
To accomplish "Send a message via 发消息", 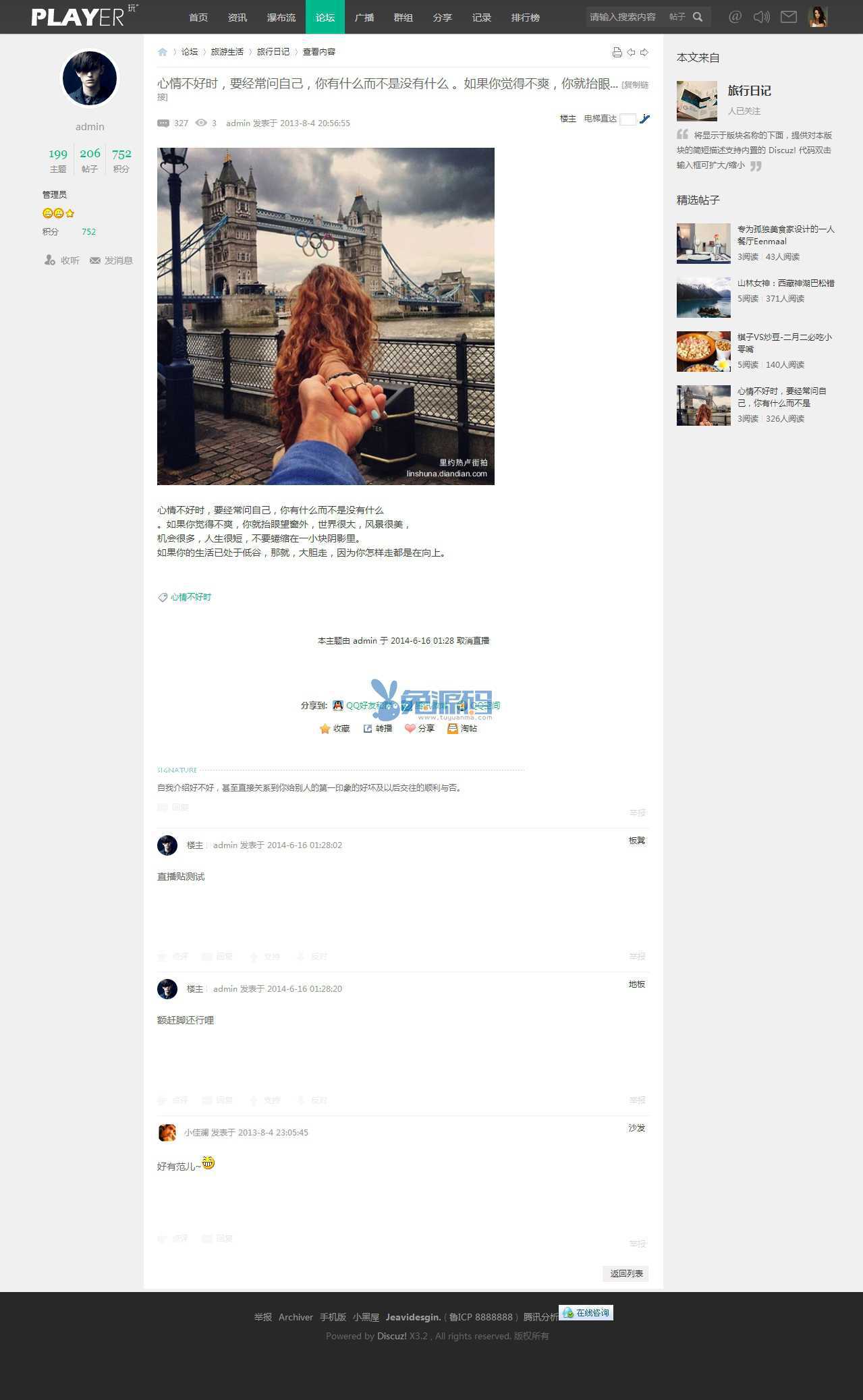I will coord(112,260).
